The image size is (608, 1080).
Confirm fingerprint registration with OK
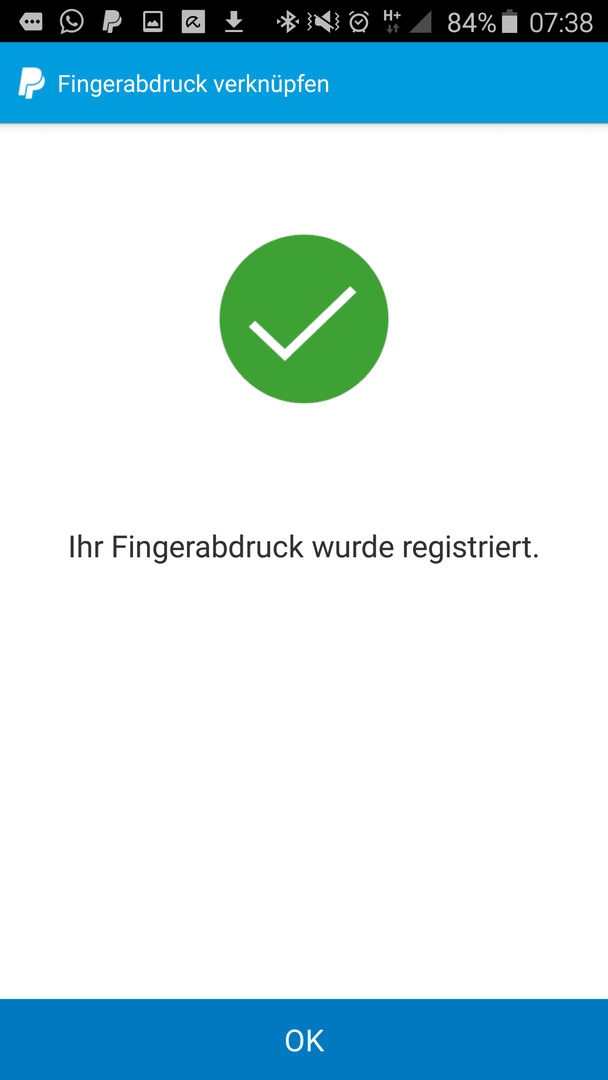tap(304, 1039)
